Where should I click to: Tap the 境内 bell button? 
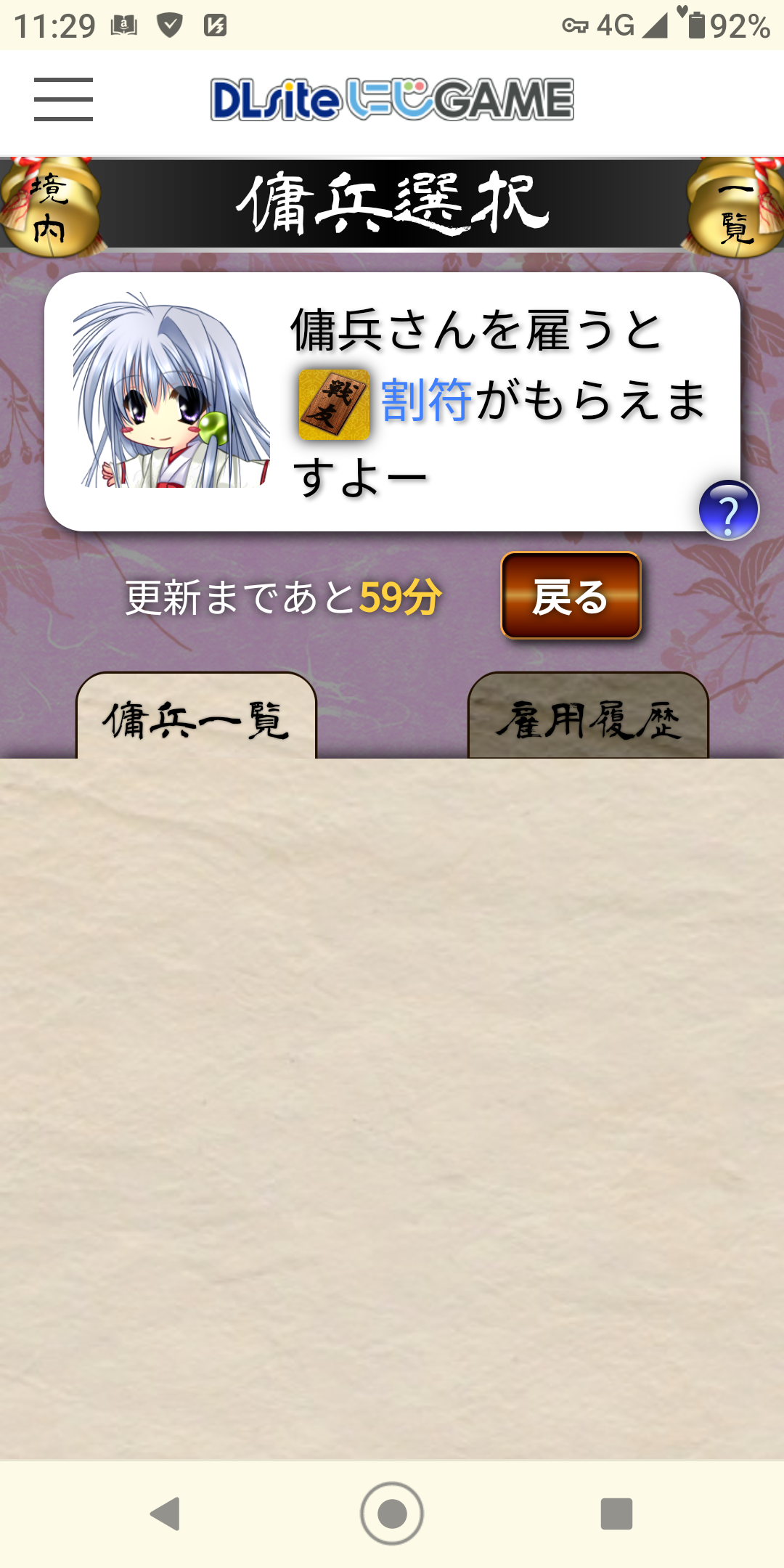tap(49, 208)
